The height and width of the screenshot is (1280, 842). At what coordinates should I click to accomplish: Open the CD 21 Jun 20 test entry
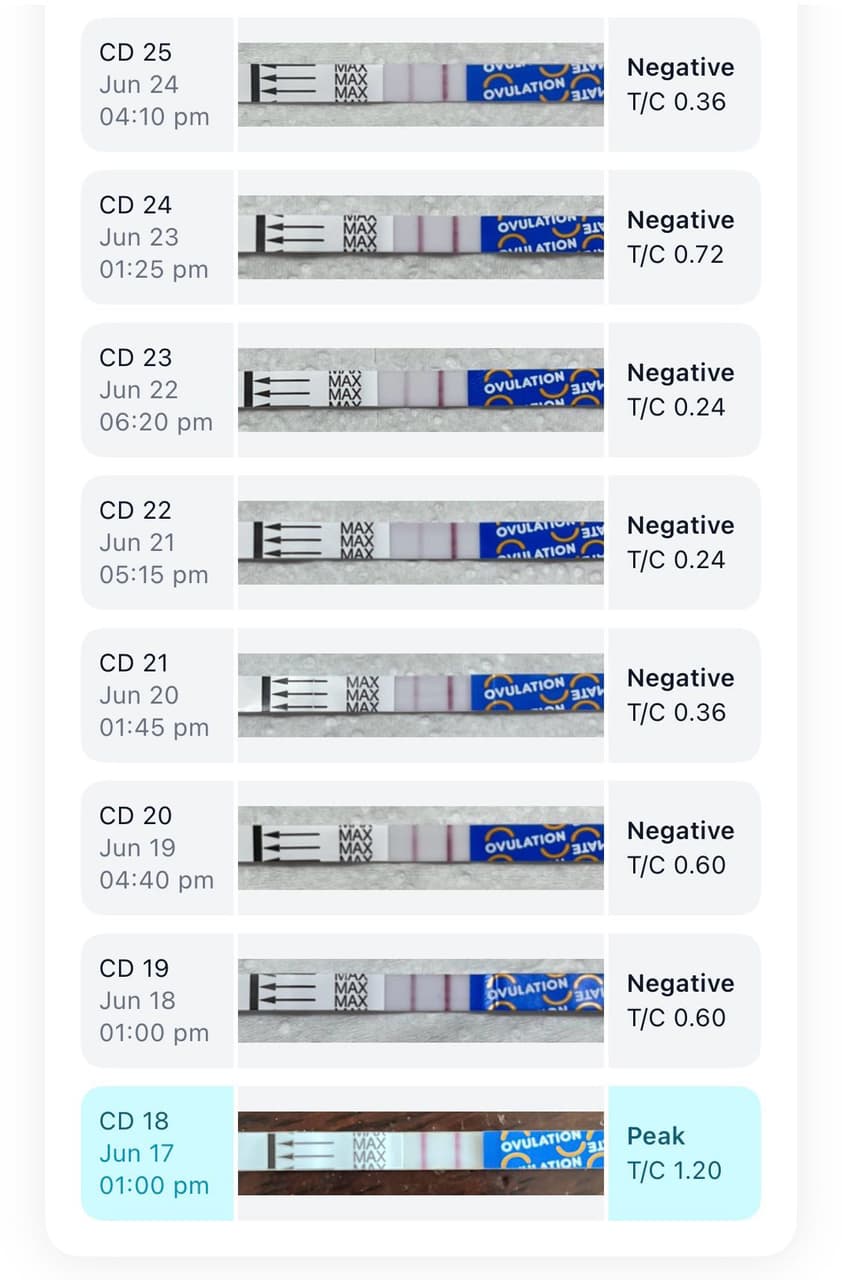(x=421, y=695)
